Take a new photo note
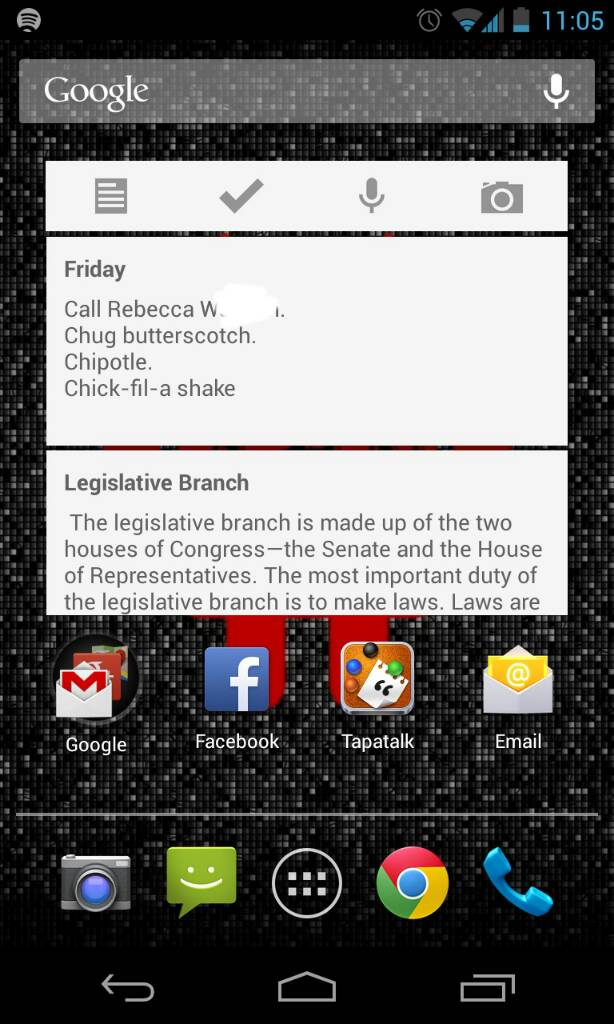This screenshot has width=614, height=1024. [501, 197]
